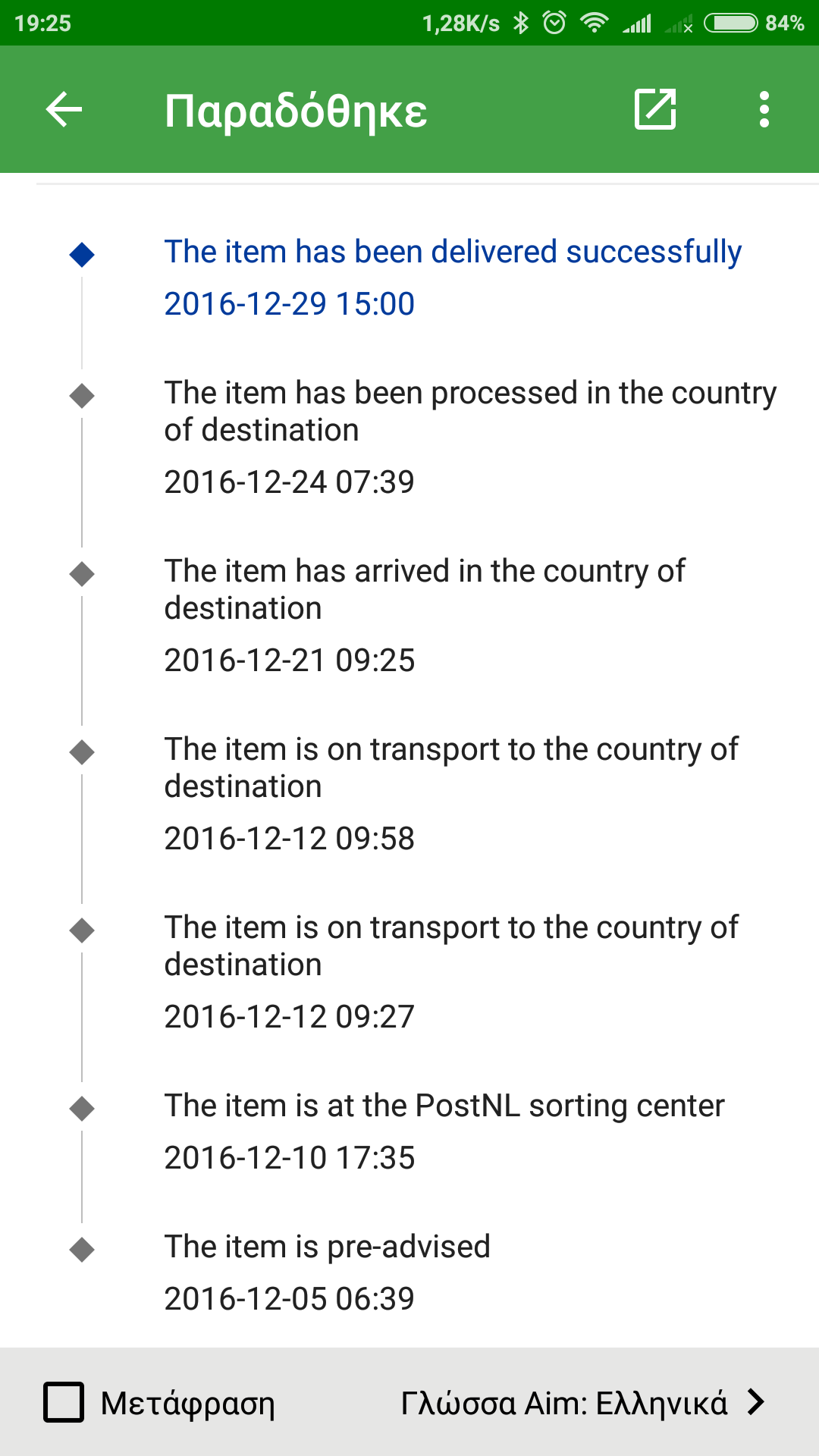819x1456 pixels.
Task: Open the Γλώσσα Aim: Ελληνικά language selector
Action: tap(582, 1402)
